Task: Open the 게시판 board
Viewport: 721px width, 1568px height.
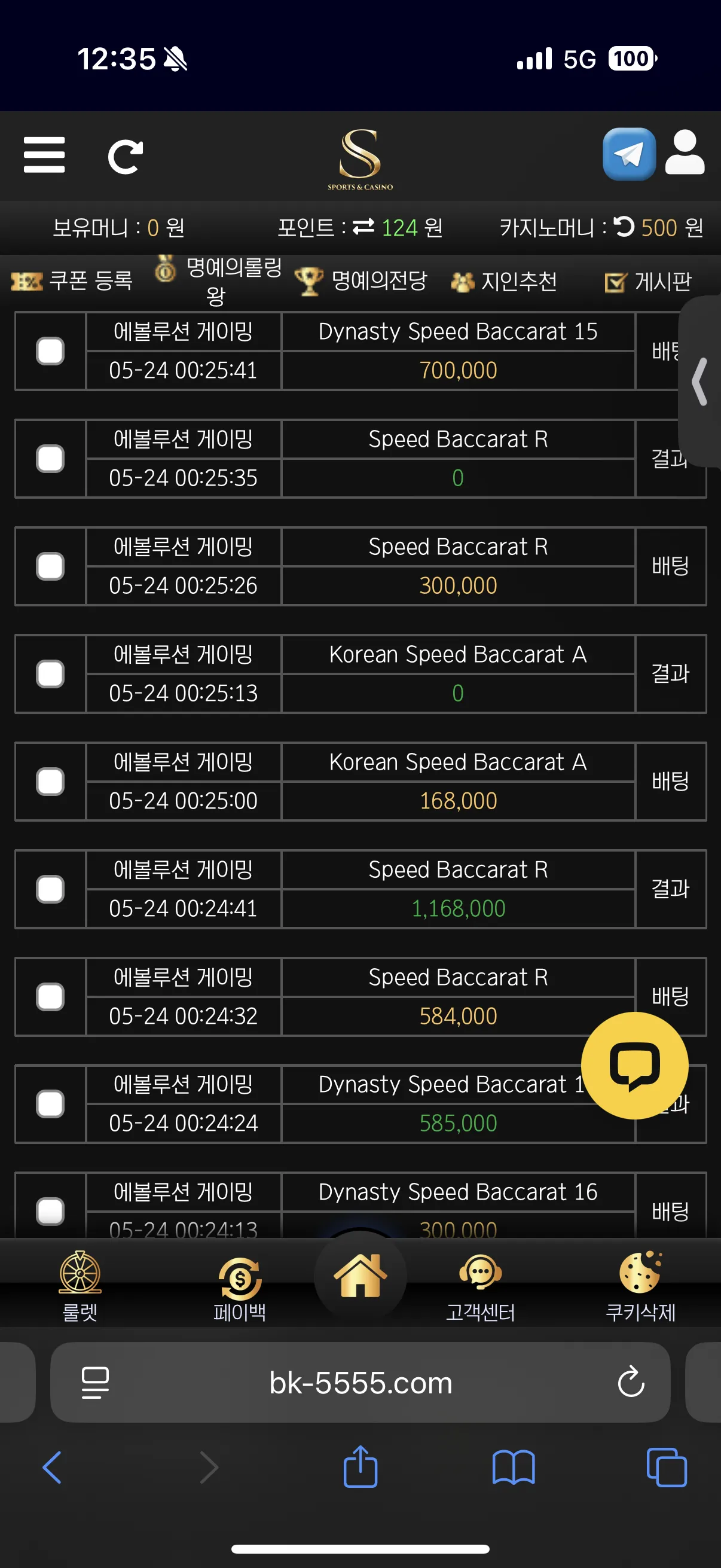Action: [x=649, y=282]
